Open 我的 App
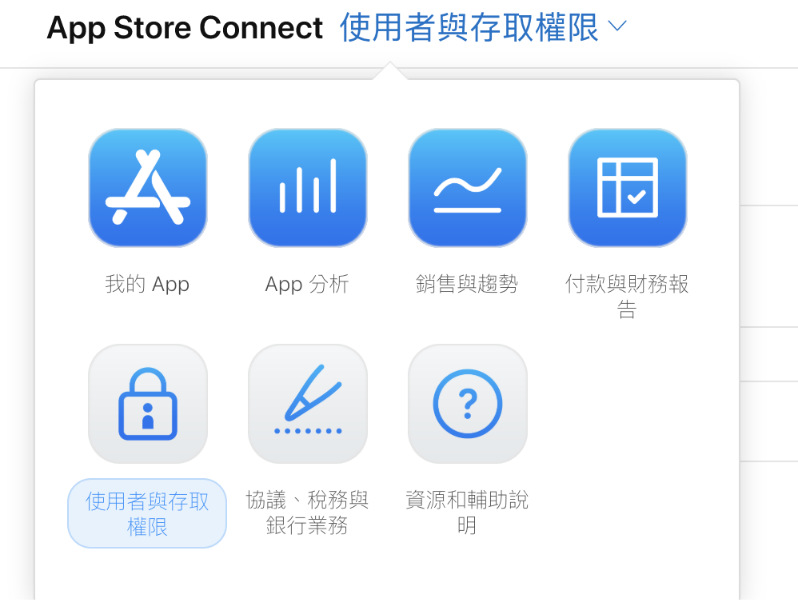798x600 pixels. coord(148,188)
